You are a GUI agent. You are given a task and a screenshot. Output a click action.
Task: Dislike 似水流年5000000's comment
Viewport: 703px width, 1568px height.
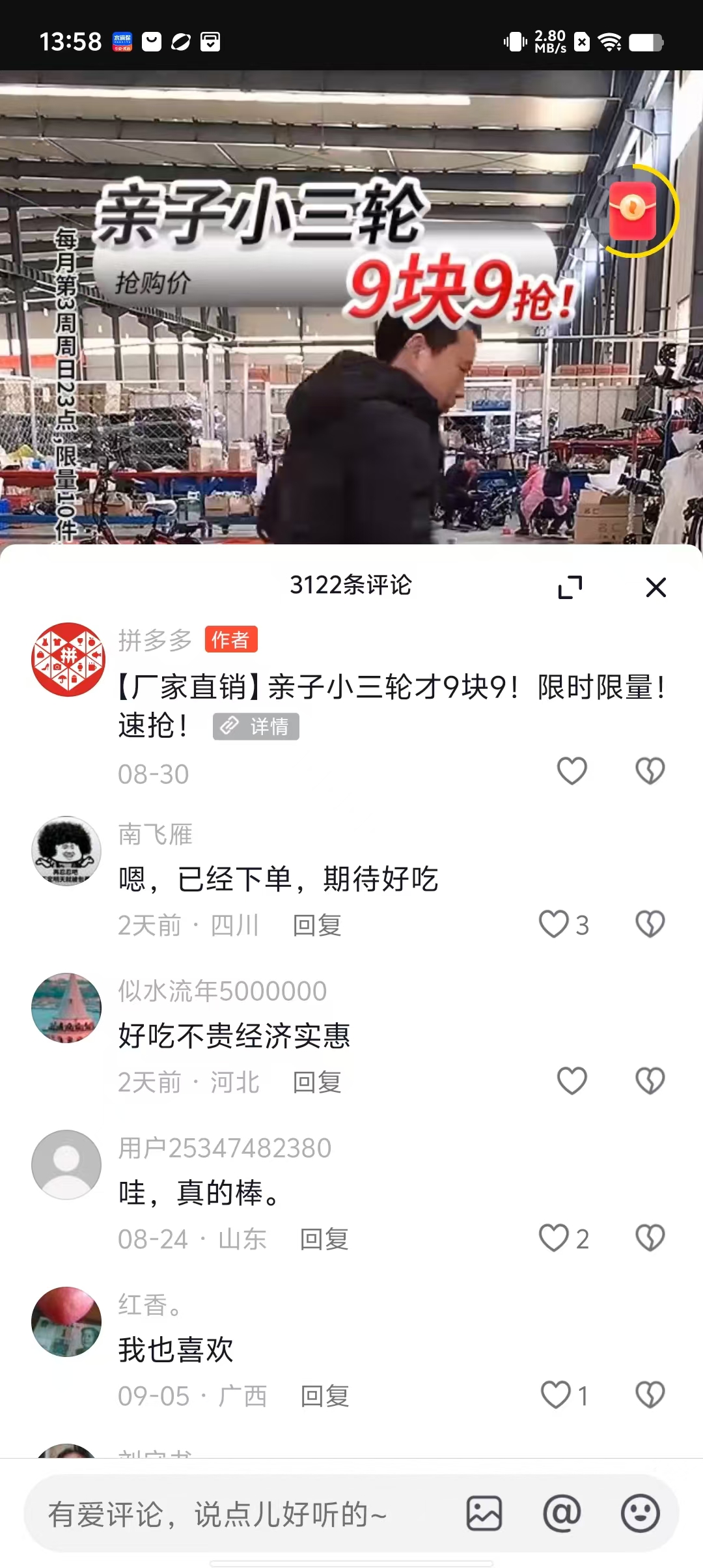(650, 1081)
